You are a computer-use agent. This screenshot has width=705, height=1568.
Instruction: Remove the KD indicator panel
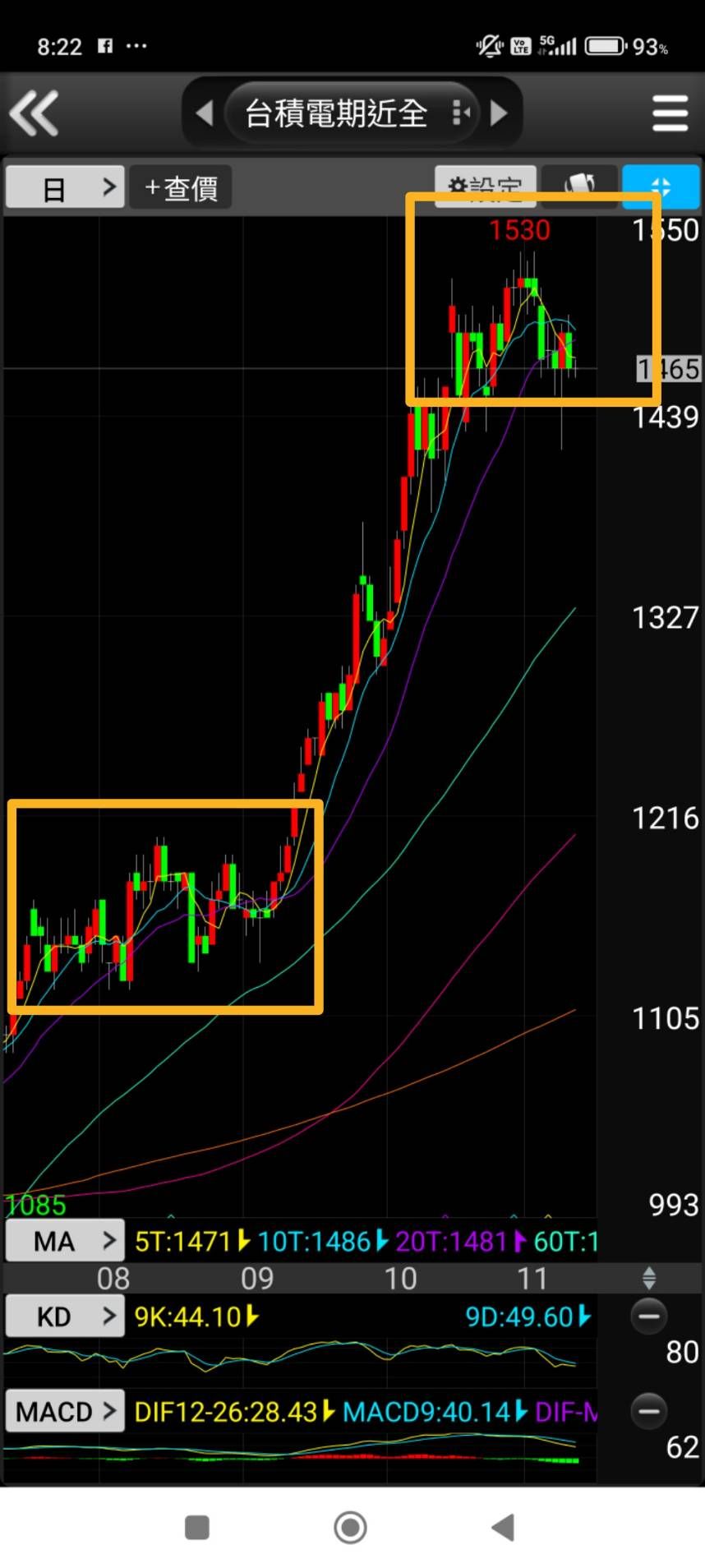648,1317
